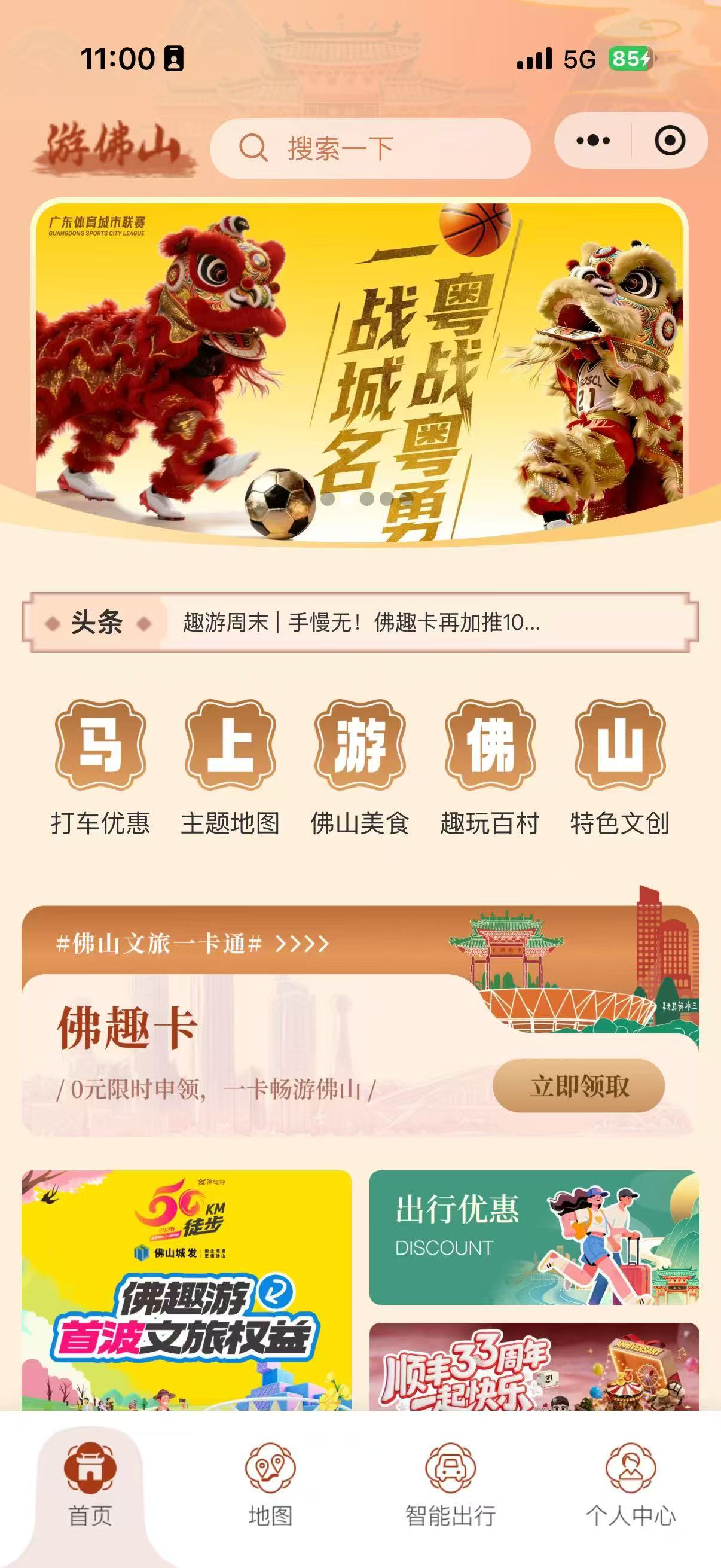Select the 首页 tab
721x1568 pixels.
[x=90, y=1485]
